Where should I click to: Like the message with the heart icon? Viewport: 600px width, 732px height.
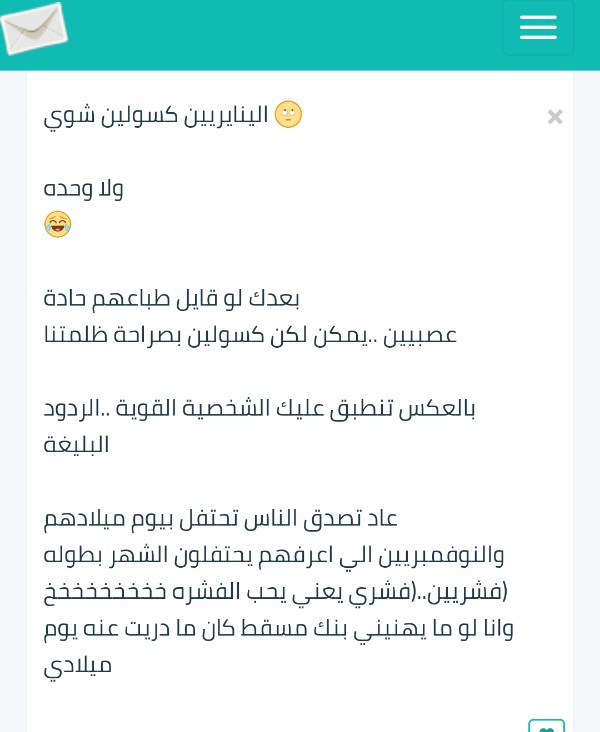tap(546, 726)
